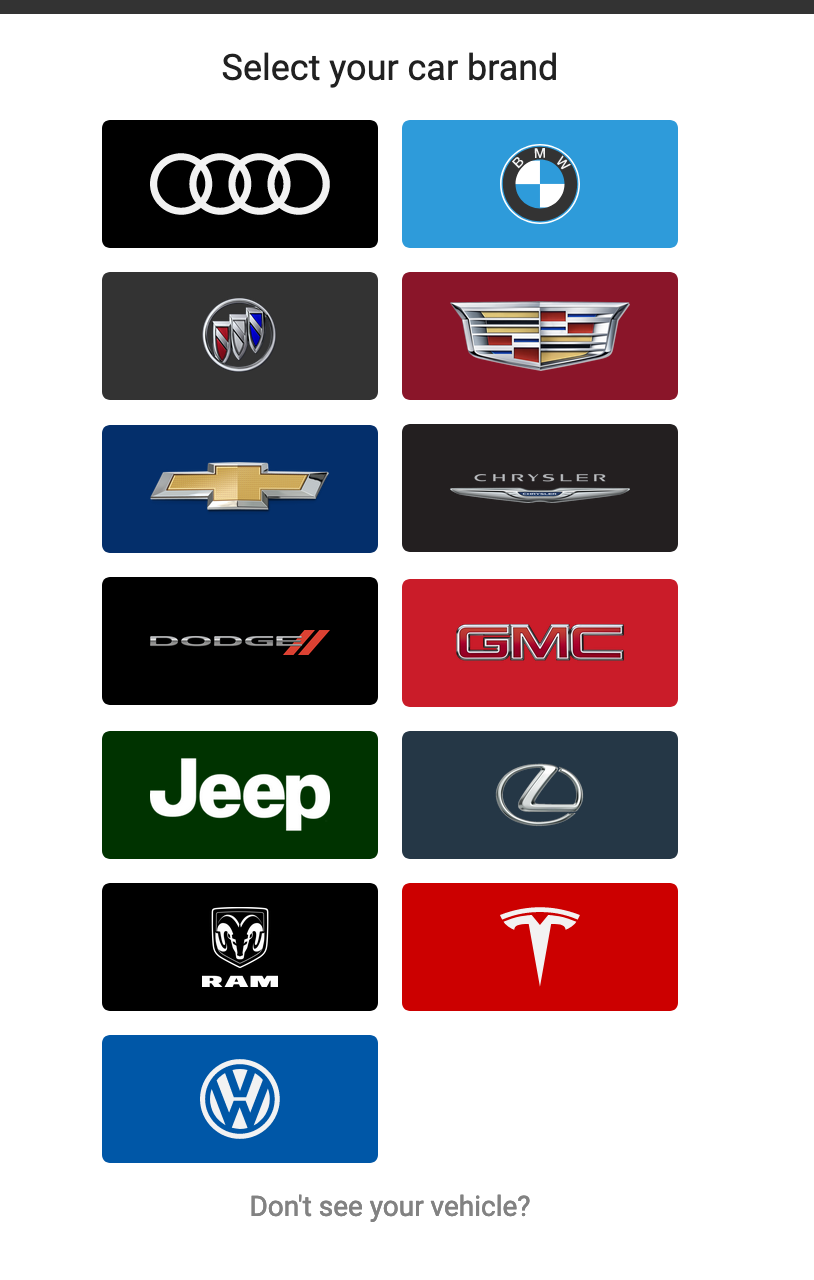814x1280 pixels.
Task: Tap the Chrysler brand tile
Action: [540, 488]
